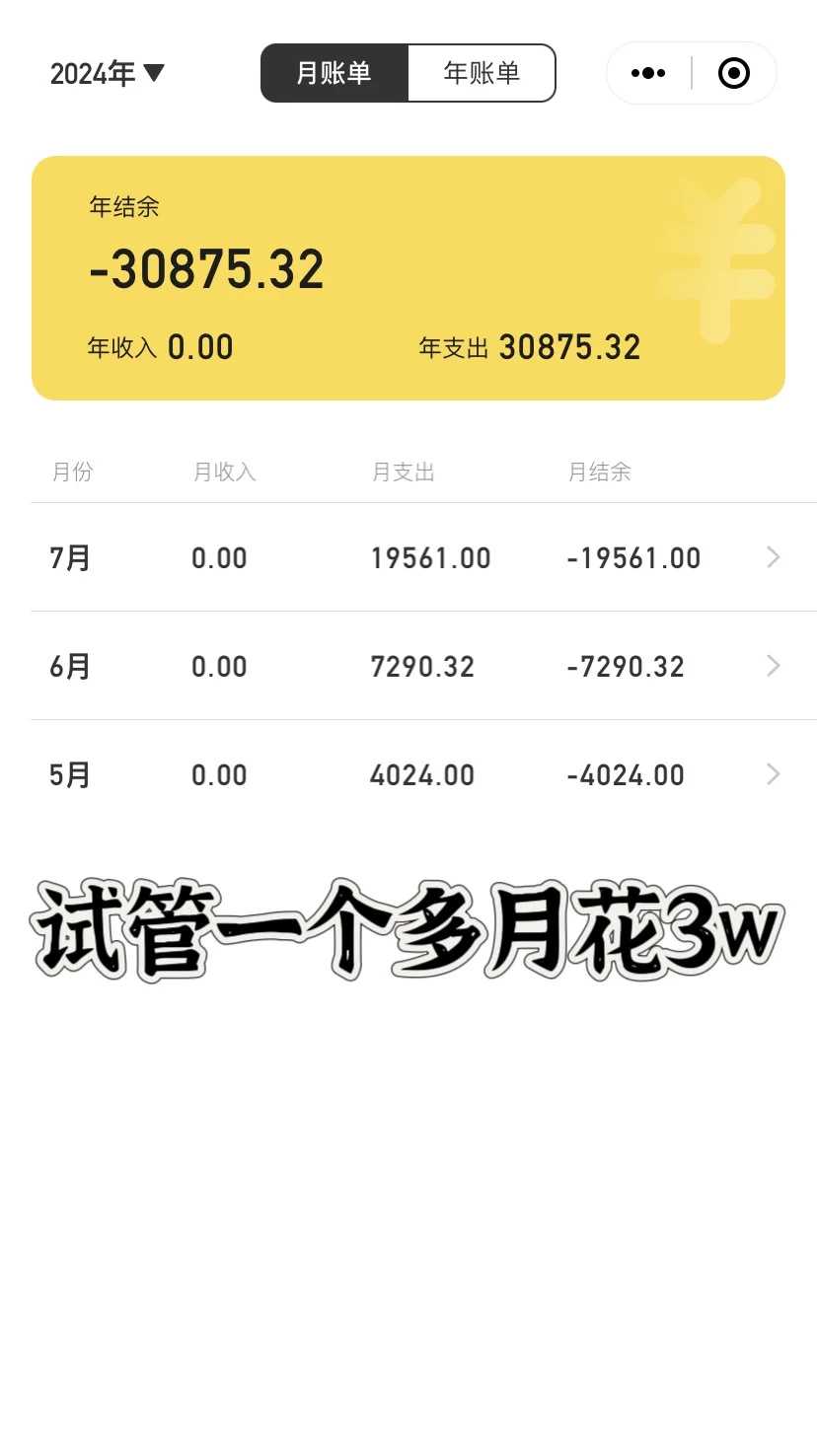This screenshot has width=817, height=1456.
Task: Click the 年收入 income value 0.00
Action: click(x=200, y=347)
